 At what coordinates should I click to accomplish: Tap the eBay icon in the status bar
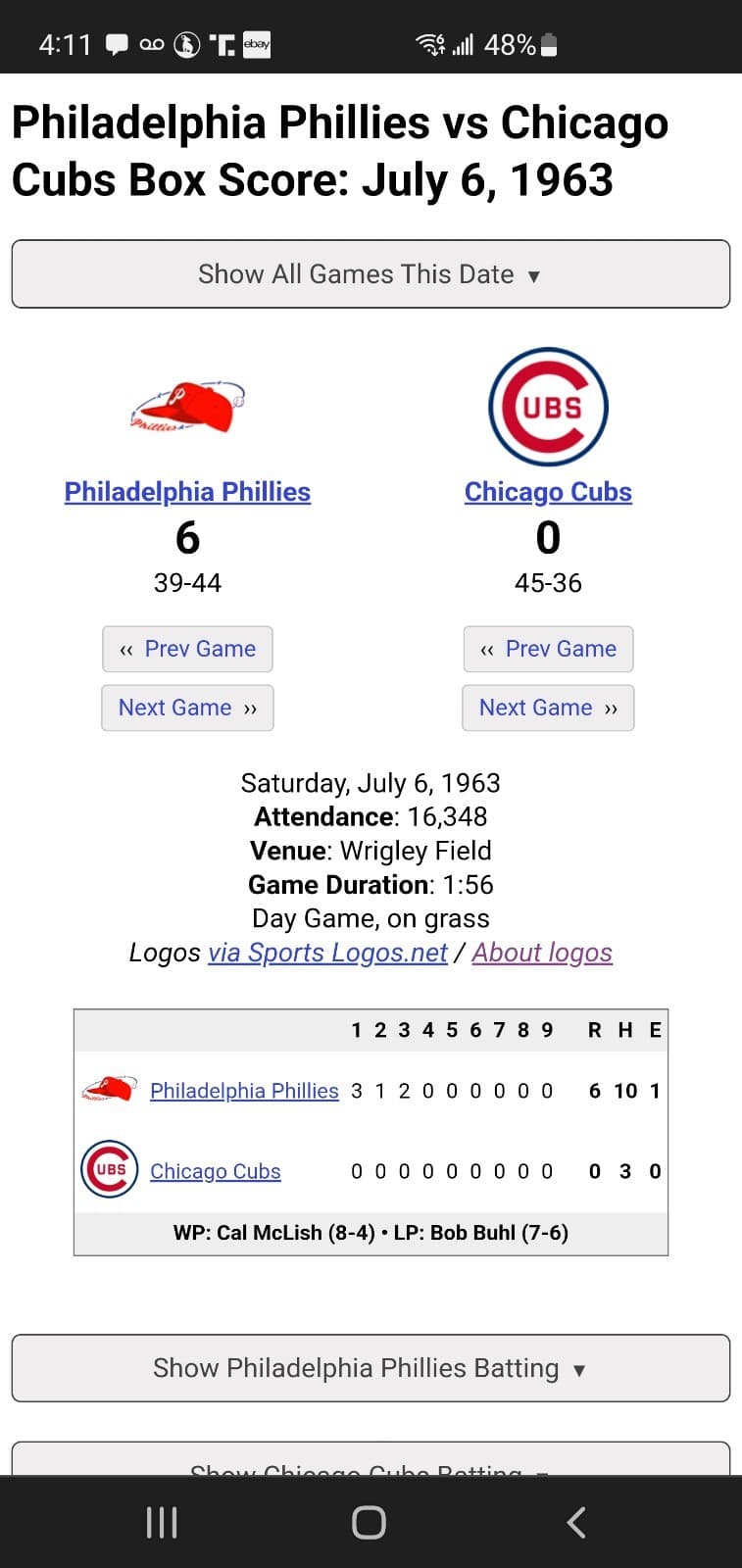click(x=257, y=43)
